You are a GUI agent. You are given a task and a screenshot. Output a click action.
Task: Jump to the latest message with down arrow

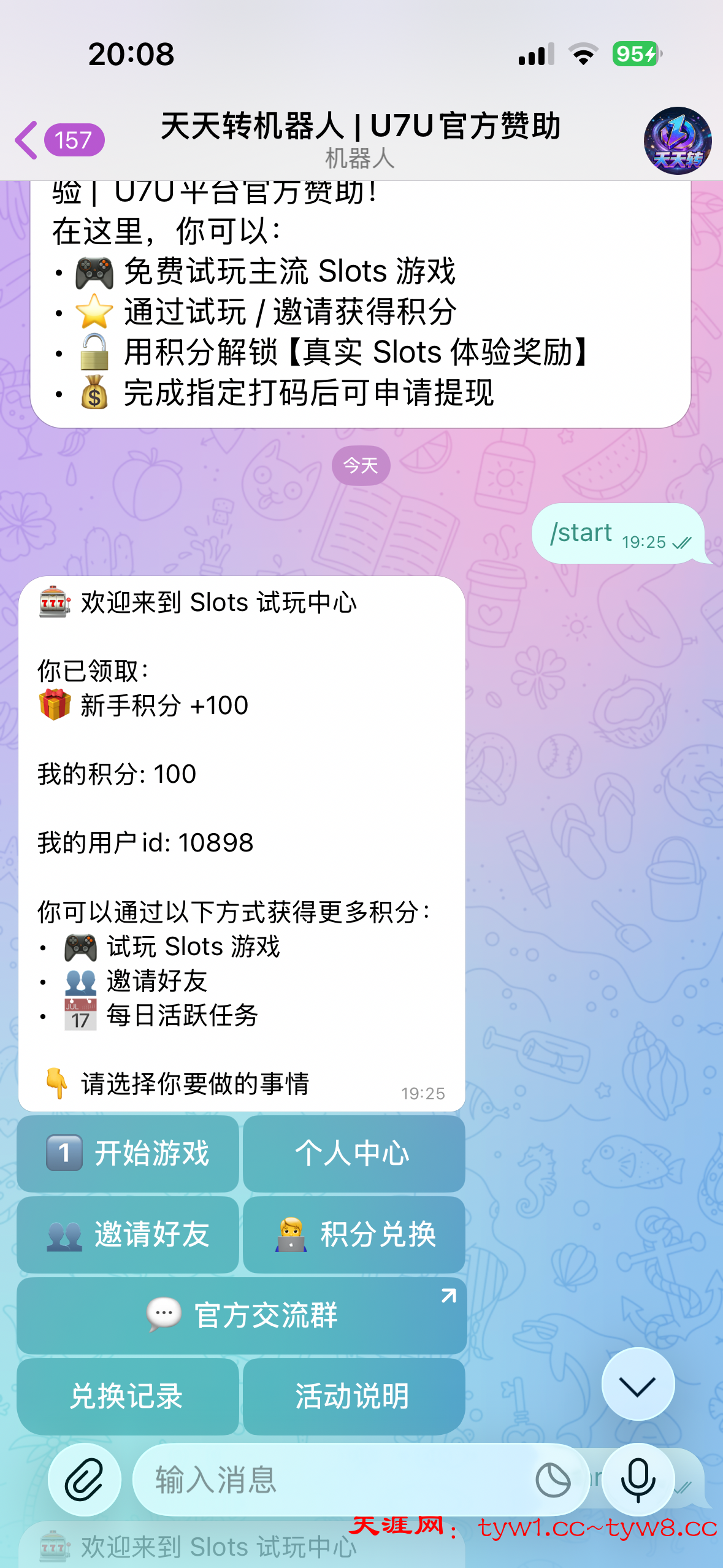tap(638, 1384)
